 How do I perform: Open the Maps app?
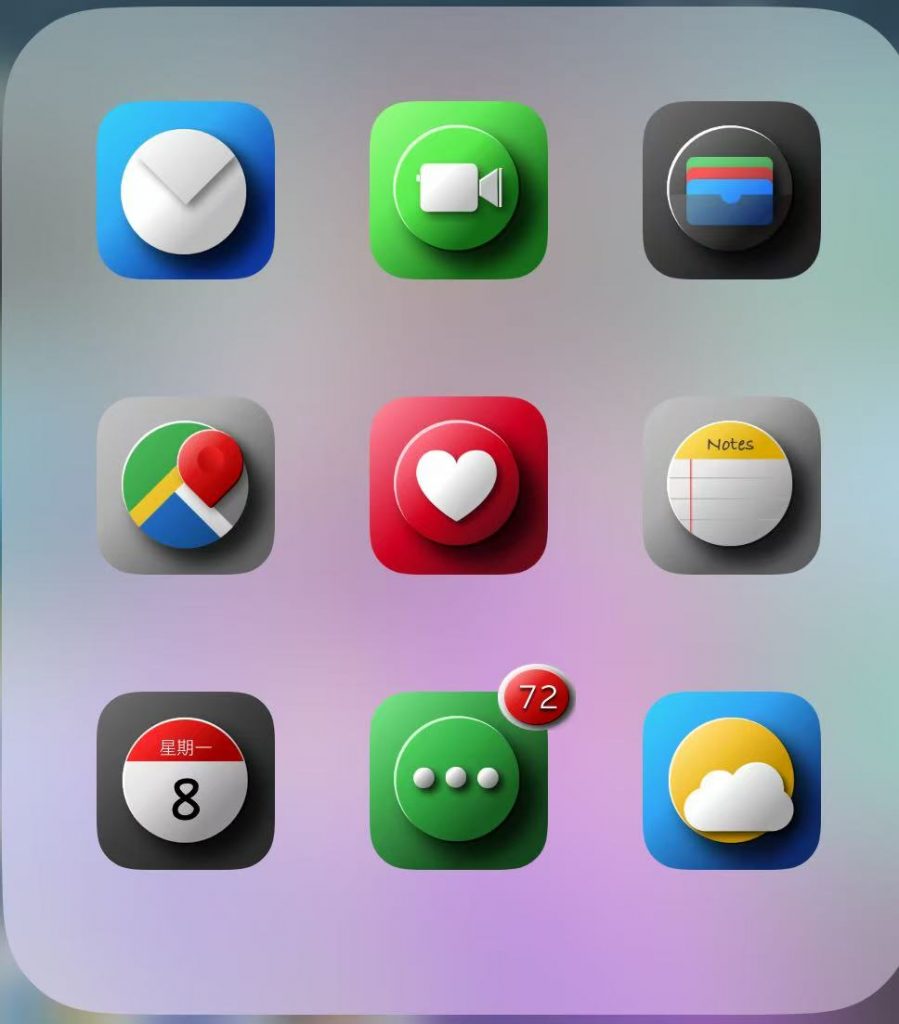click(x=185, y=485)
